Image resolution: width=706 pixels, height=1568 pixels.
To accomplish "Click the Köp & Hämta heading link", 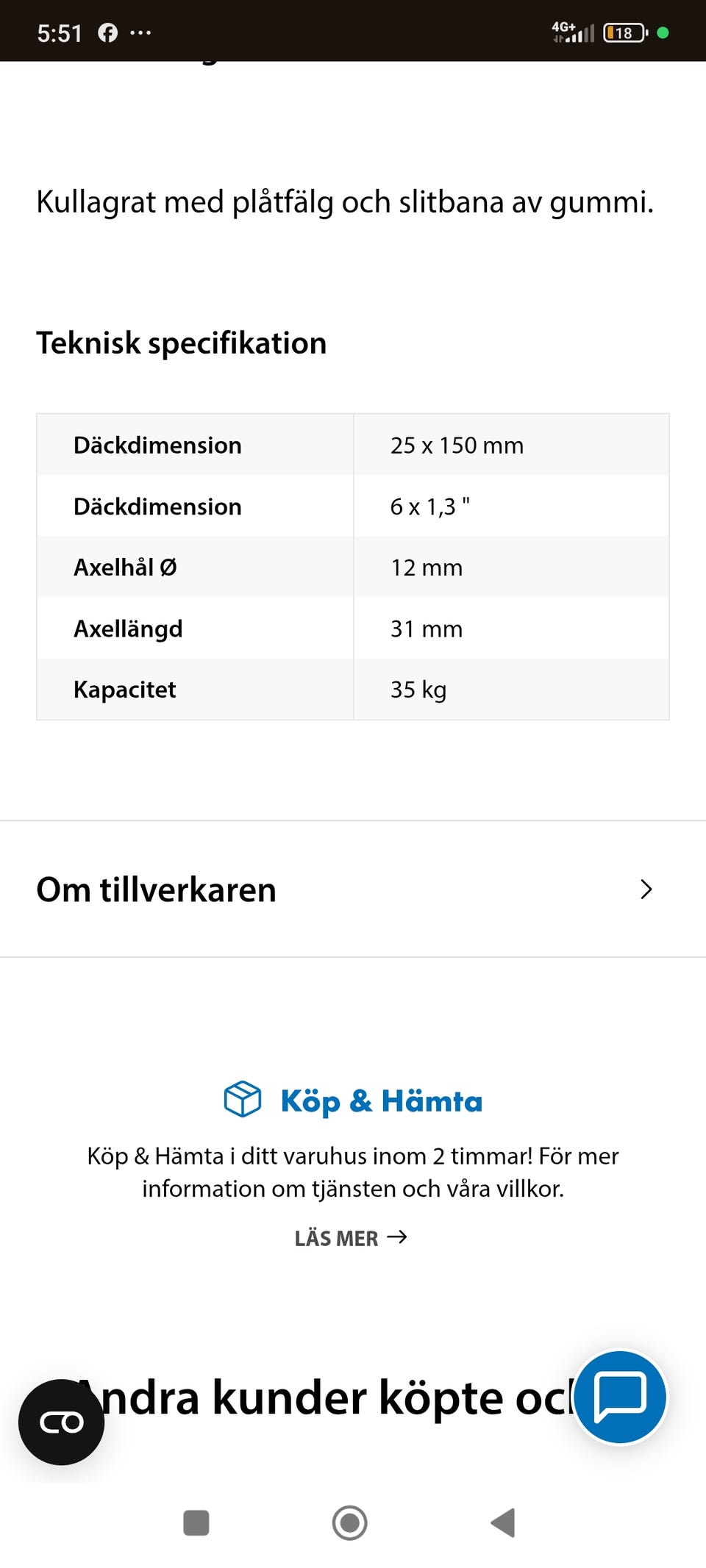I will [380, 1100].
